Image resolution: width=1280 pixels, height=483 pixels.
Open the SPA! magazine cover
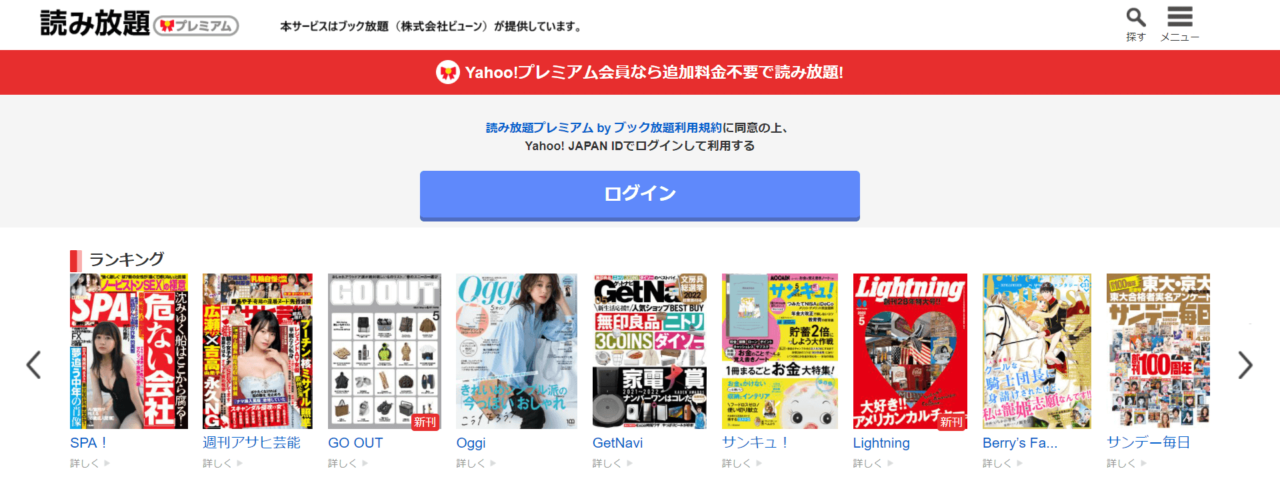pyautogui.click(x=128, y=351)
